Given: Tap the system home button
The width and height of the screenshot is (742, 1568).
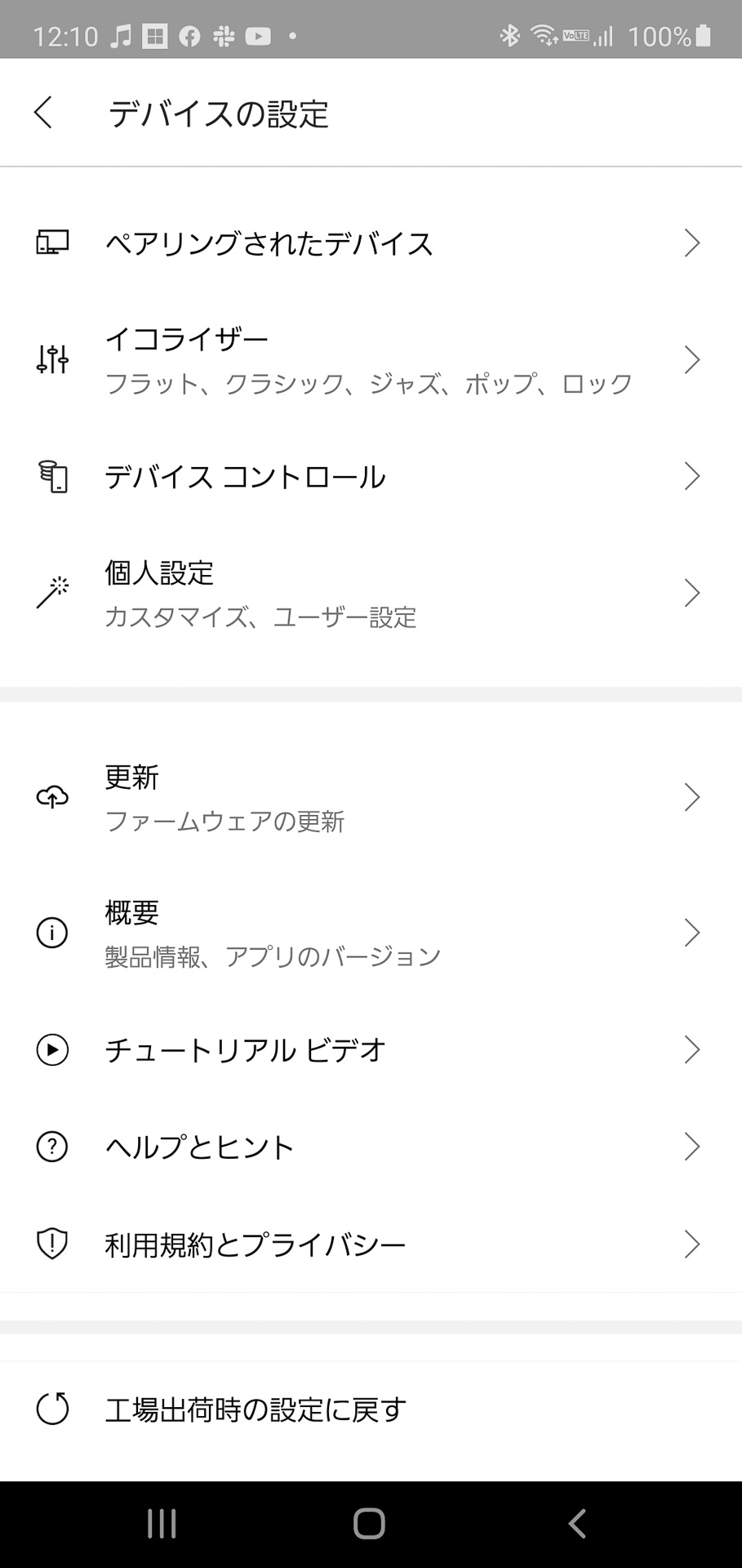Looking at the screenshot, I should (x=369, y=1523).
